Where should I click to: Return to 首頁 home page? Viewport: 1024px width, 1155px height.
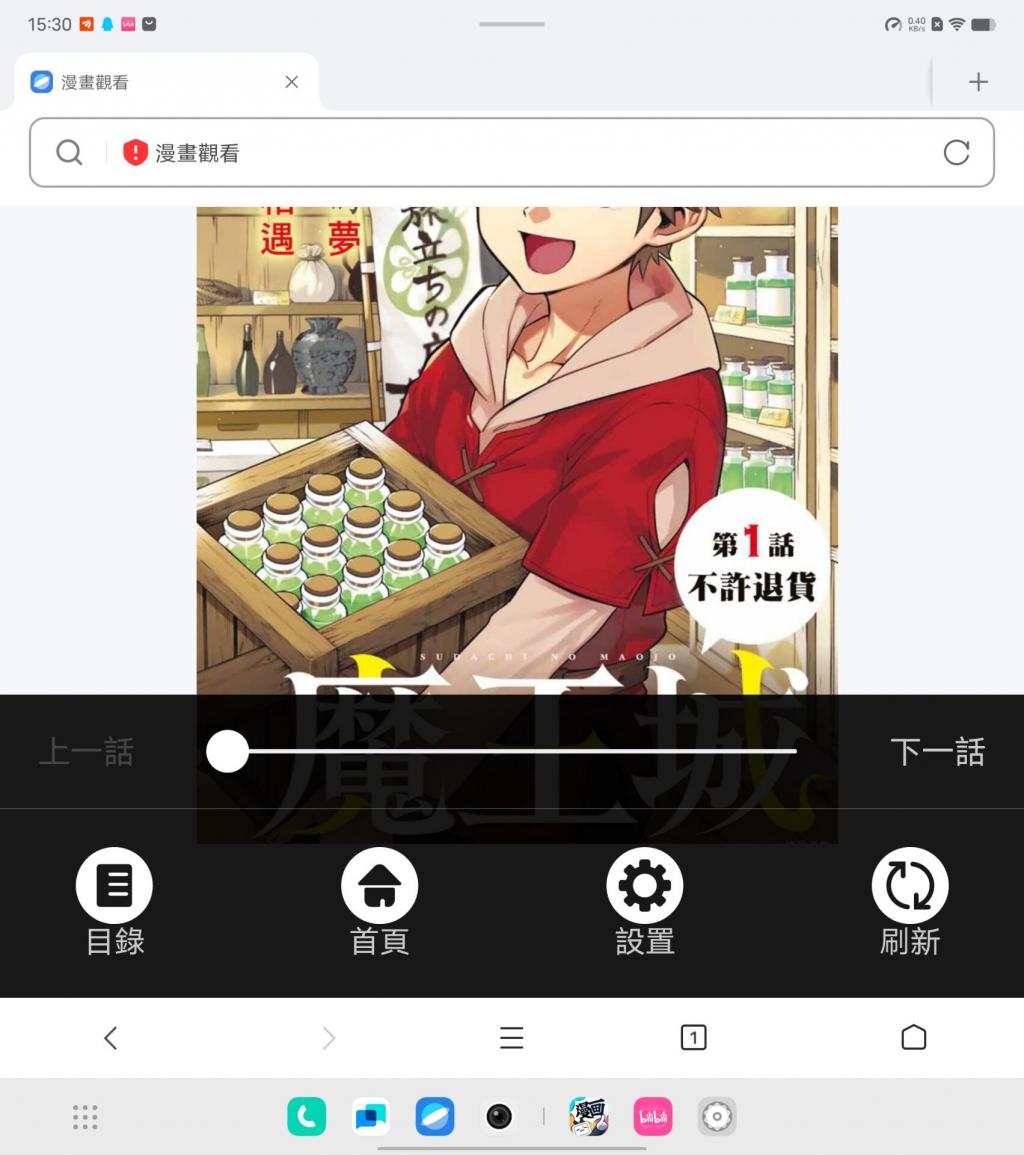[379, 900]
